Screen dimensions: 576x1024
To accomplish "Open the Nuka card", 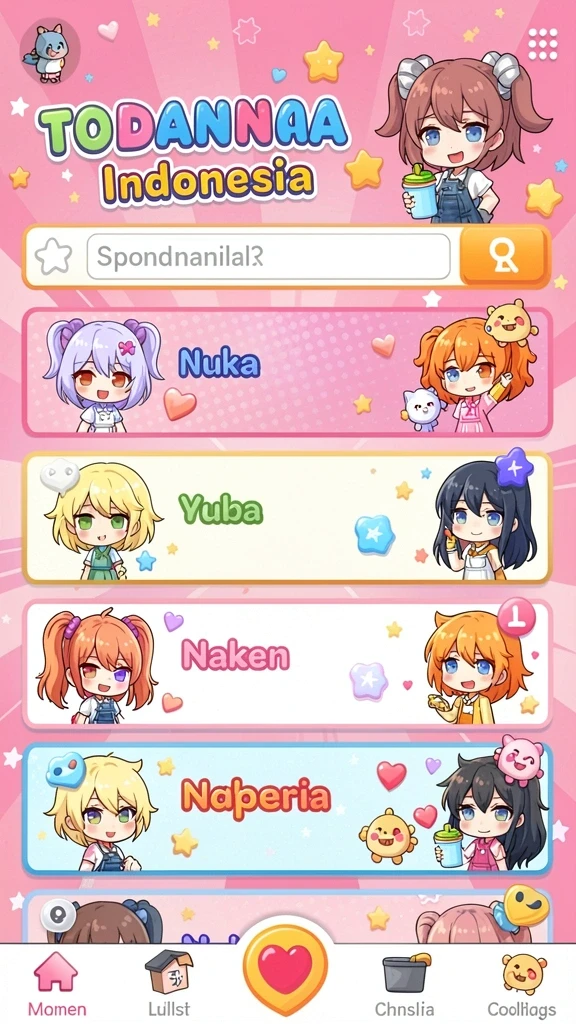I will point(287,372).
